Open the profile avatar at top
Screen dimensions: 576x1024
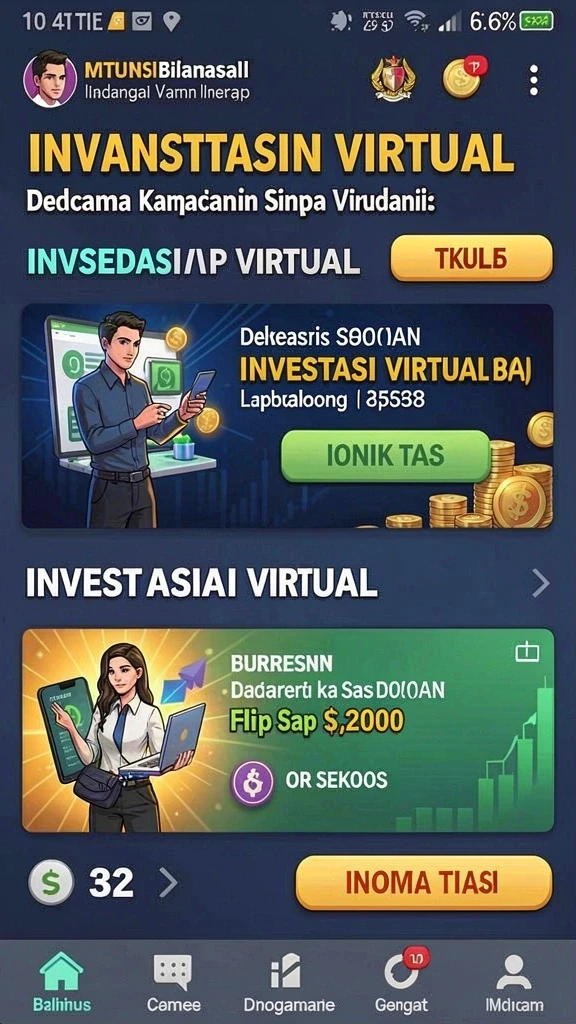click(x=50, y=80)
